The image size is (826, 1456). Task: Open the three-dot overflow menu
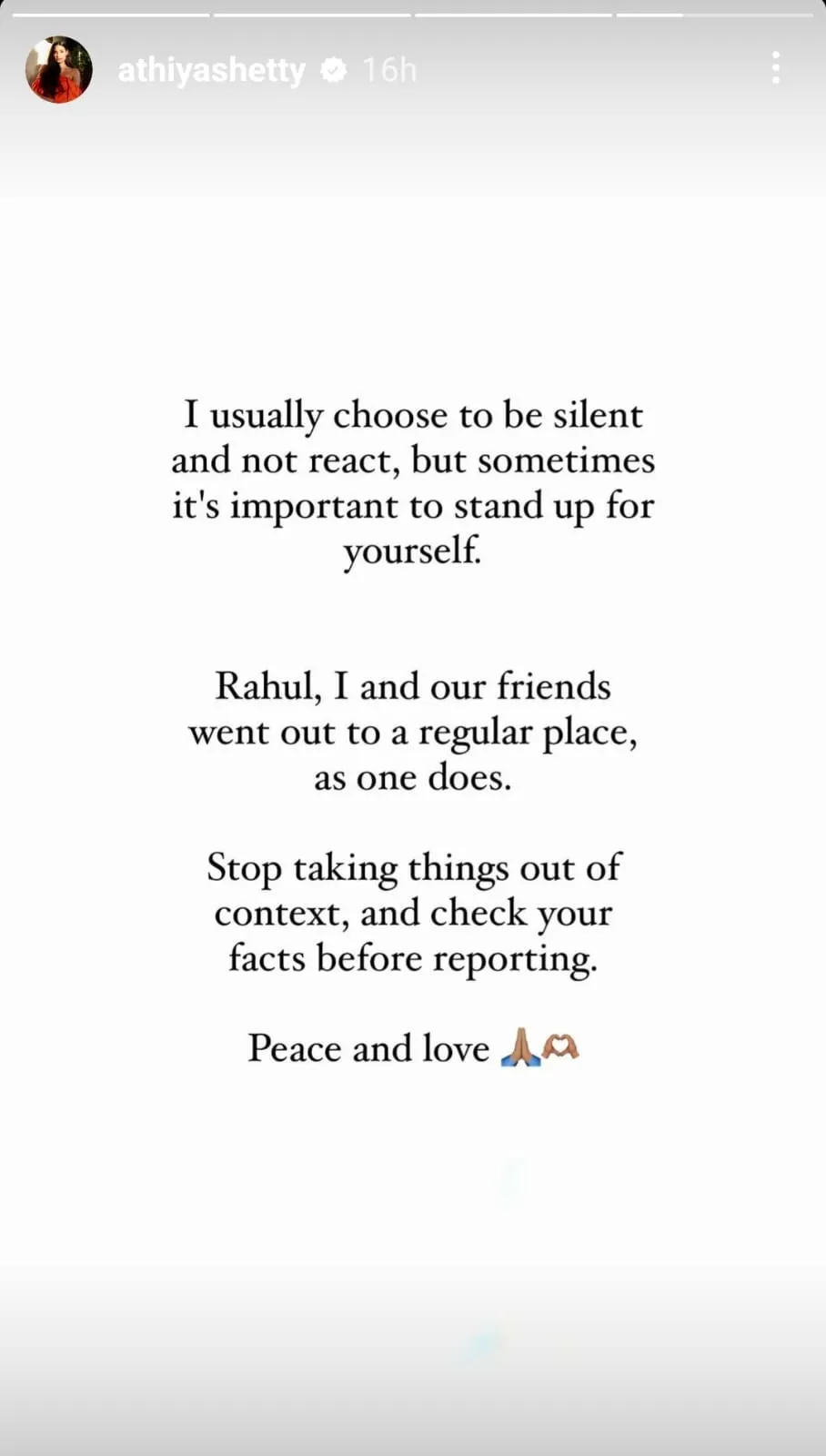(775, 68)
